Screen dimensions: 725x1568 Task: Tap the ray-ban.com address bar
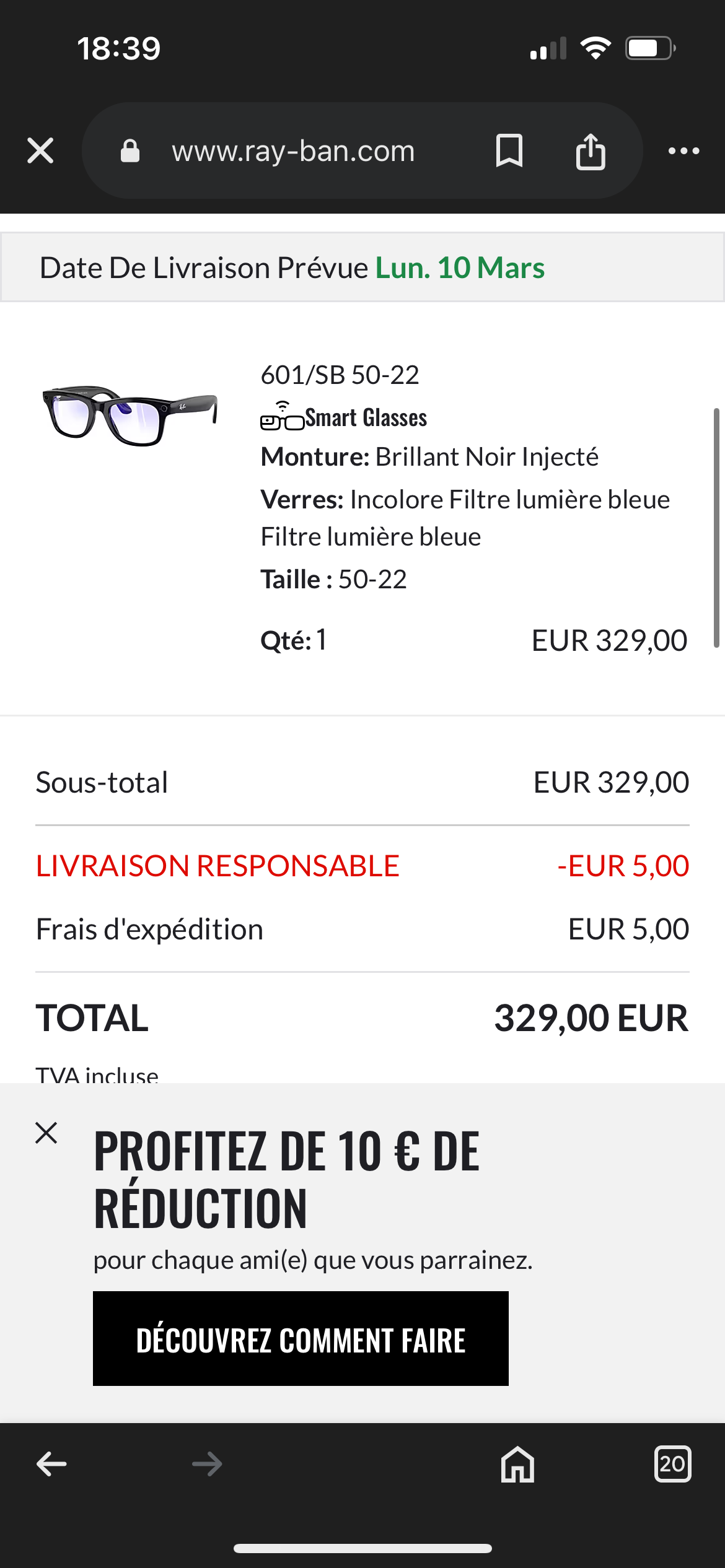click(x=293, y=151)
